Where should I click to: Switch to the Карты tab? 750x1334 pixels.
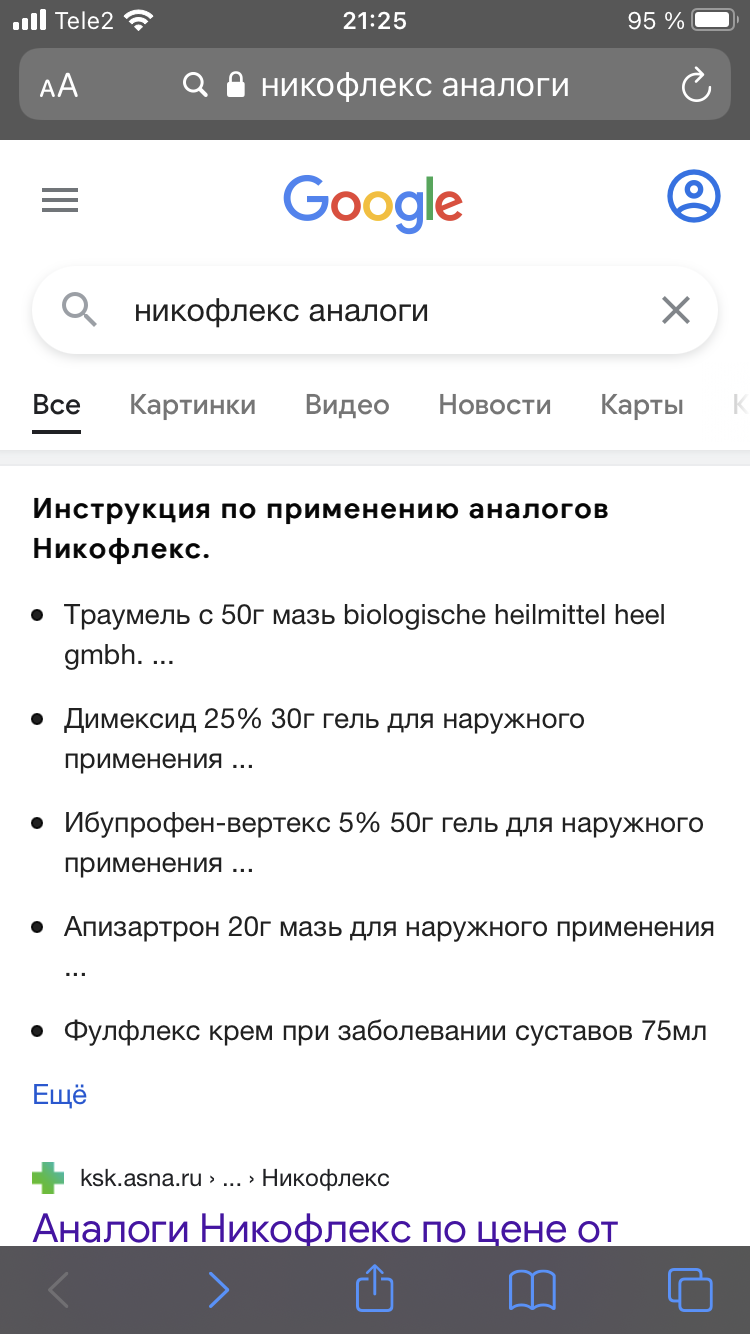pyautogui.click(x=642, y=405)
